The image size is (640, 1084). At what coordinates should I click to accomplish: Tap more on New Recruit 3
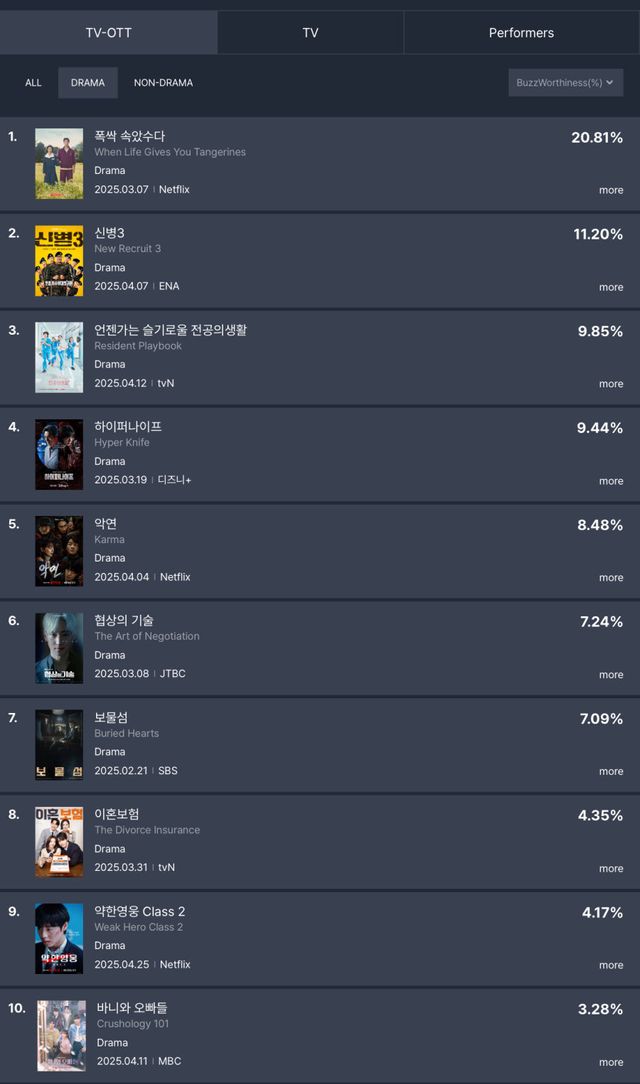[611, 287]
